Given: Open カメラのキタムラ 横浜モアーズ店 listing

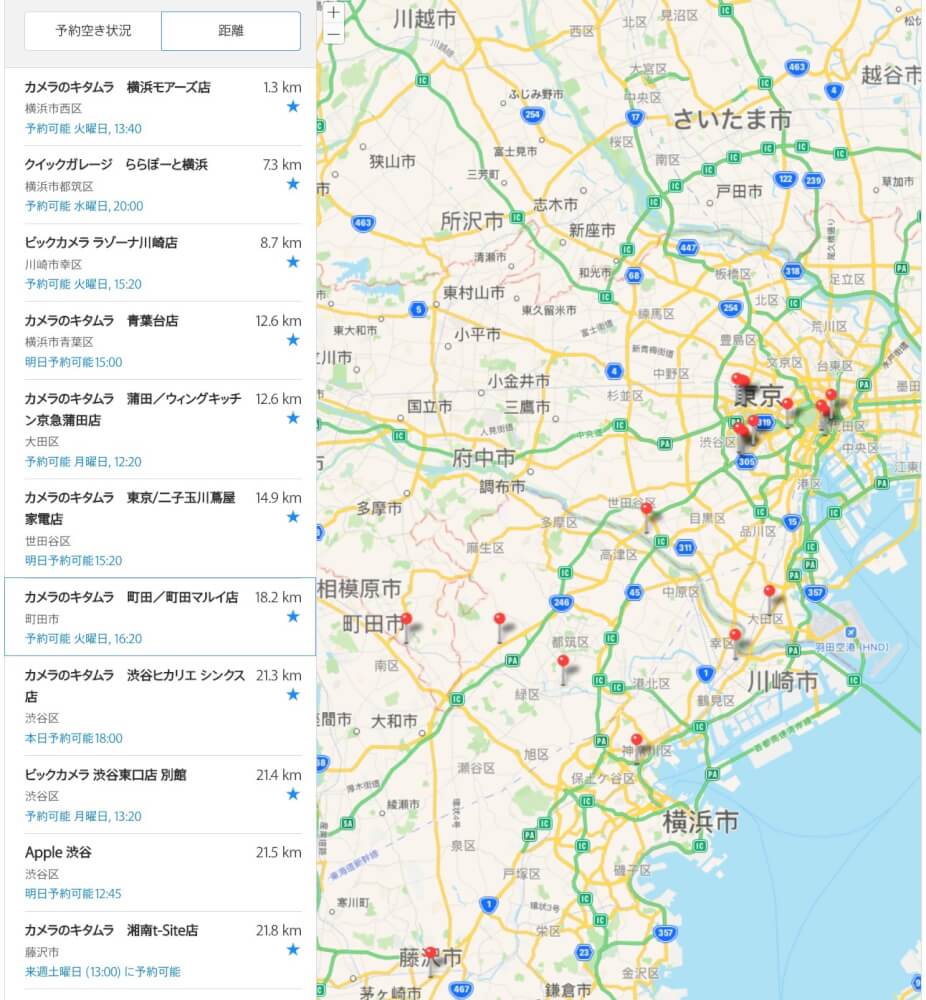Looking at the screenshot, I should [x=117, y=88].
